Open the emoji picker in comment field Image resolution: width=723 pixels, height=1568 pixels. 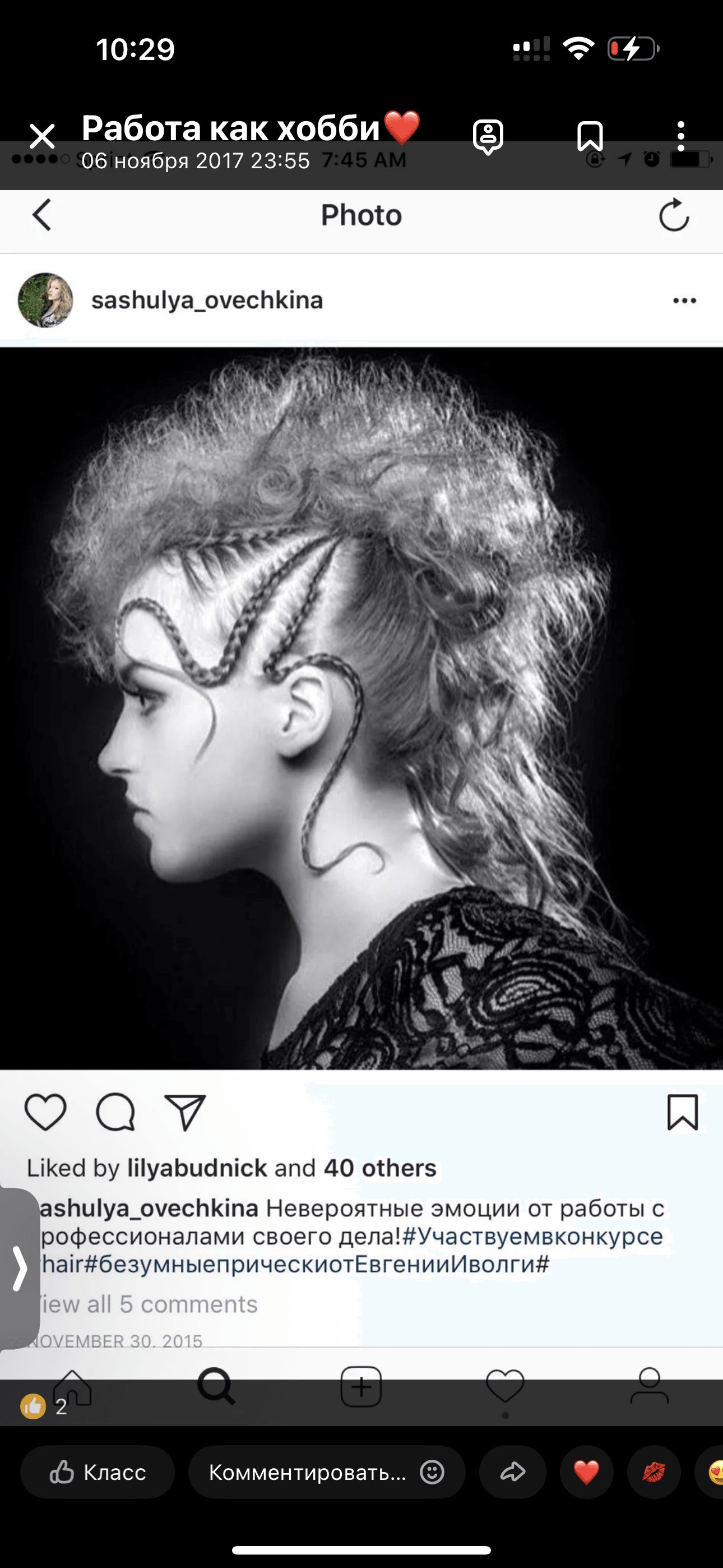click(x=432, y=1473)
